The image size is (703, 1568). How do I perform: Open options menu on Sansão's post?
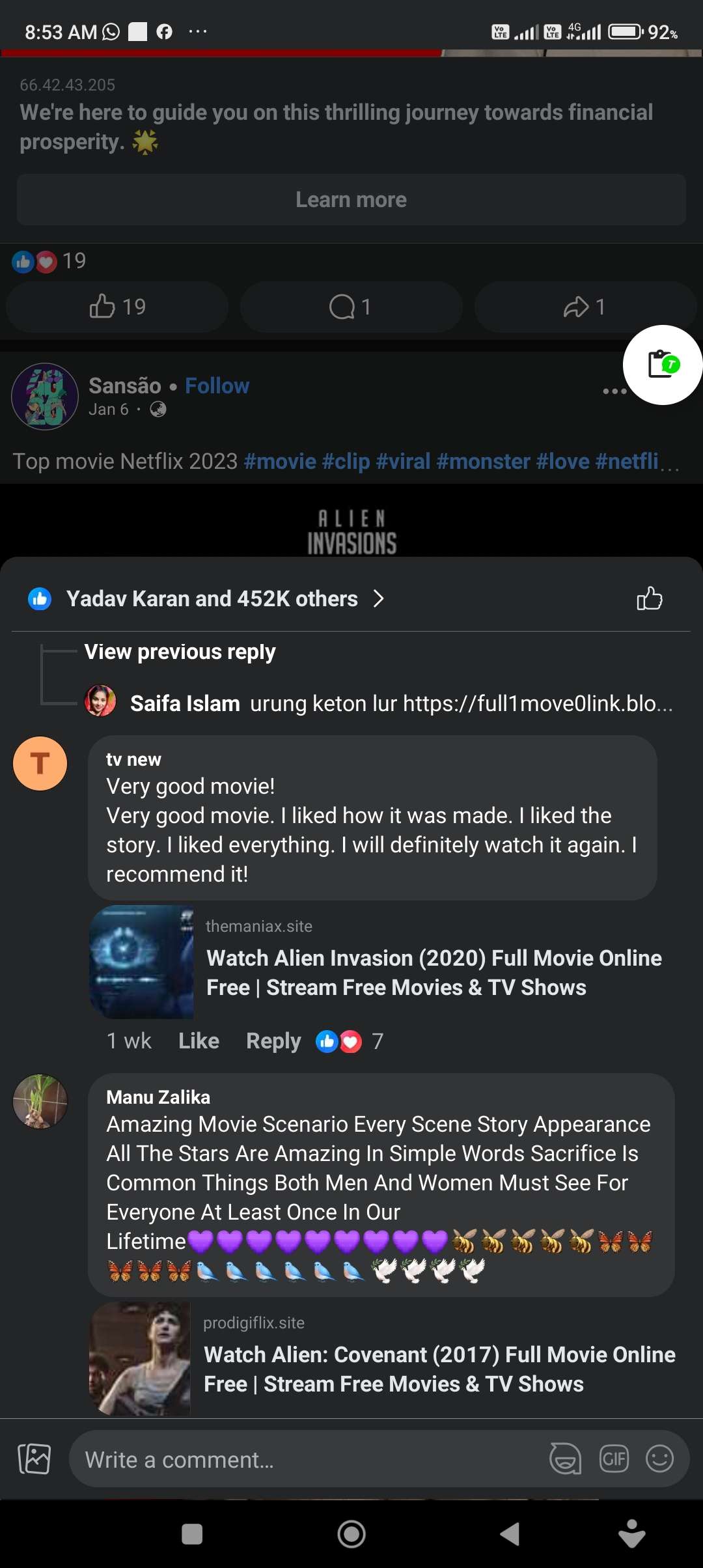614,391
